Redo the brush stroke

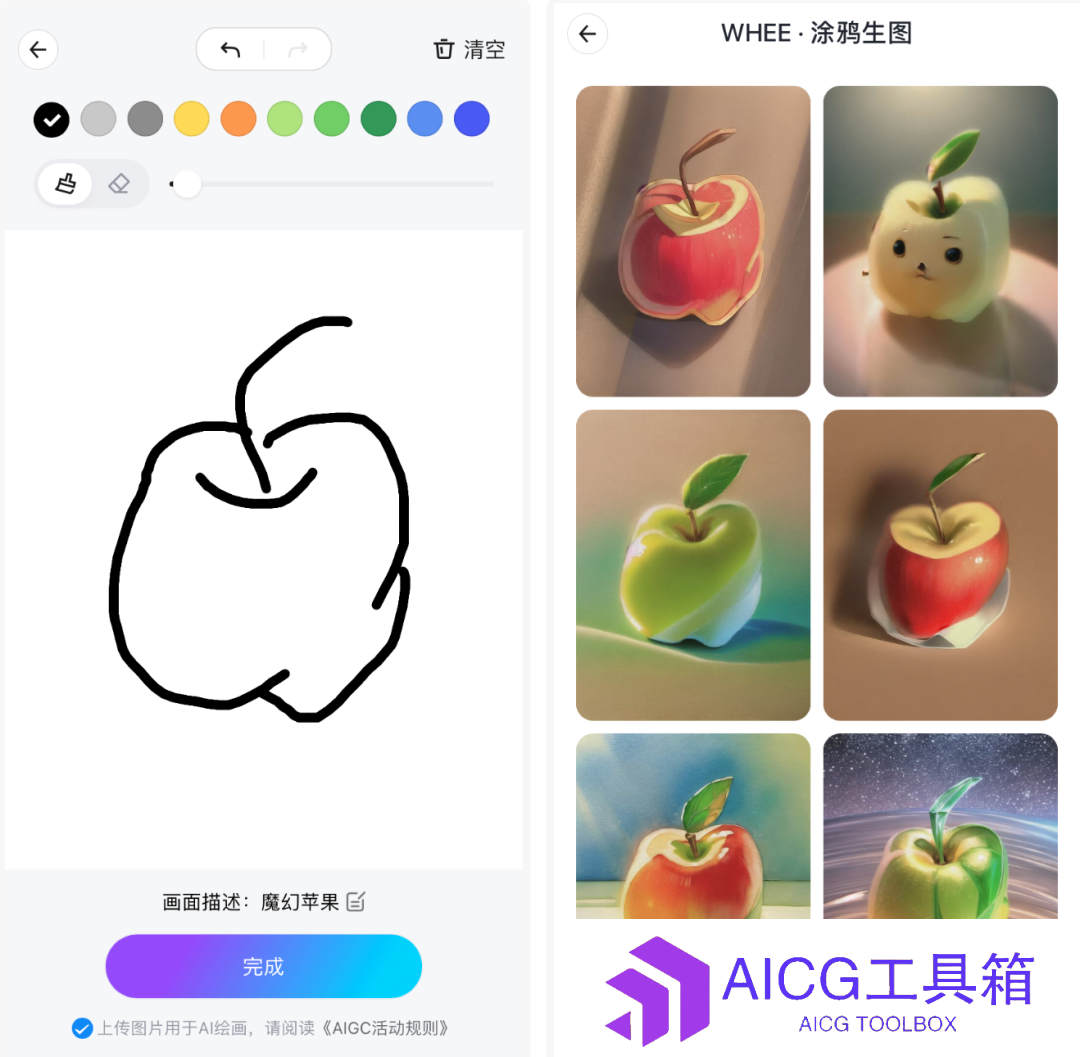(297, 50)
